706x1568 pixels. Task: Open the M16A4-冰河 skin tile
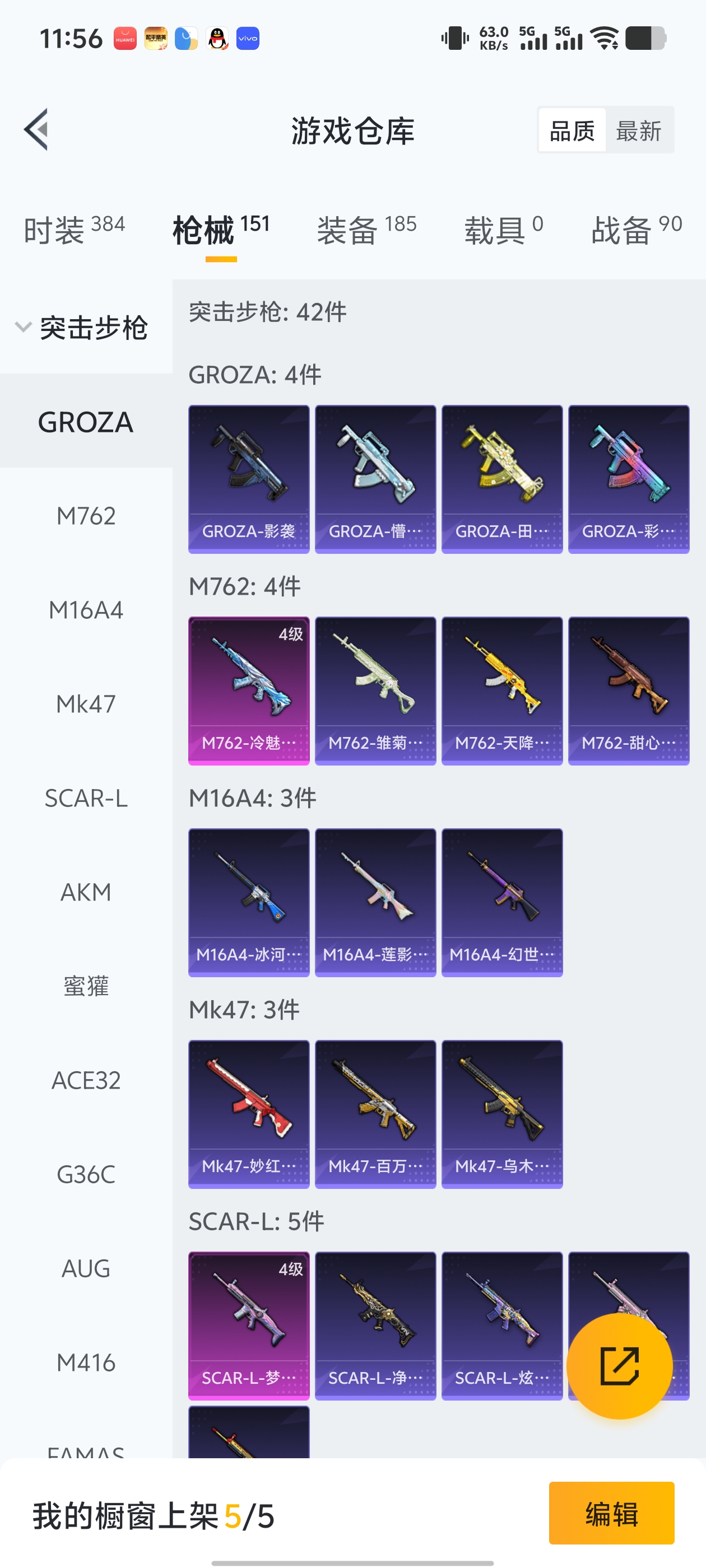249,902
